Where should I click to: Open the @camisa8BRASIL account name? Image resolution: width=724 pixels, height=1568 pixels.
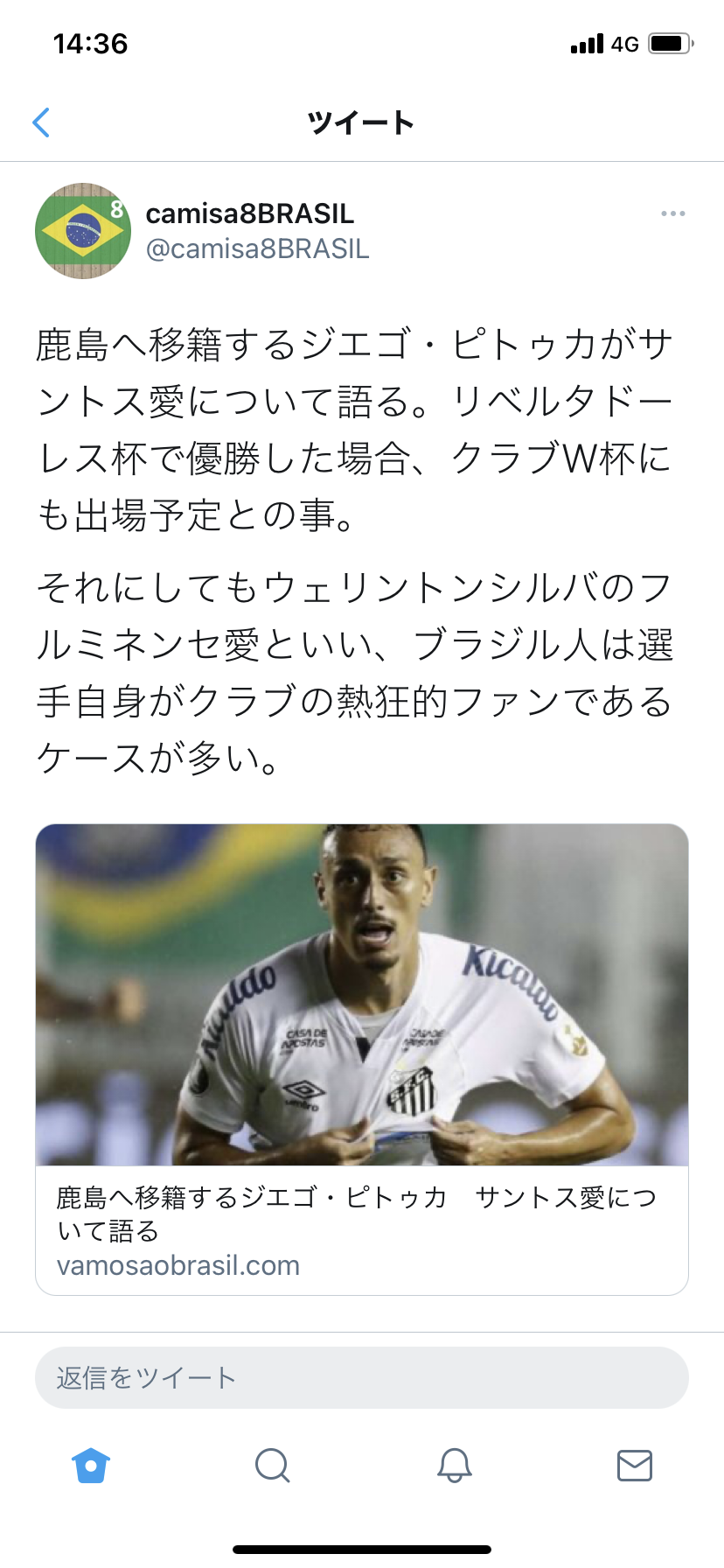[257, 248]
